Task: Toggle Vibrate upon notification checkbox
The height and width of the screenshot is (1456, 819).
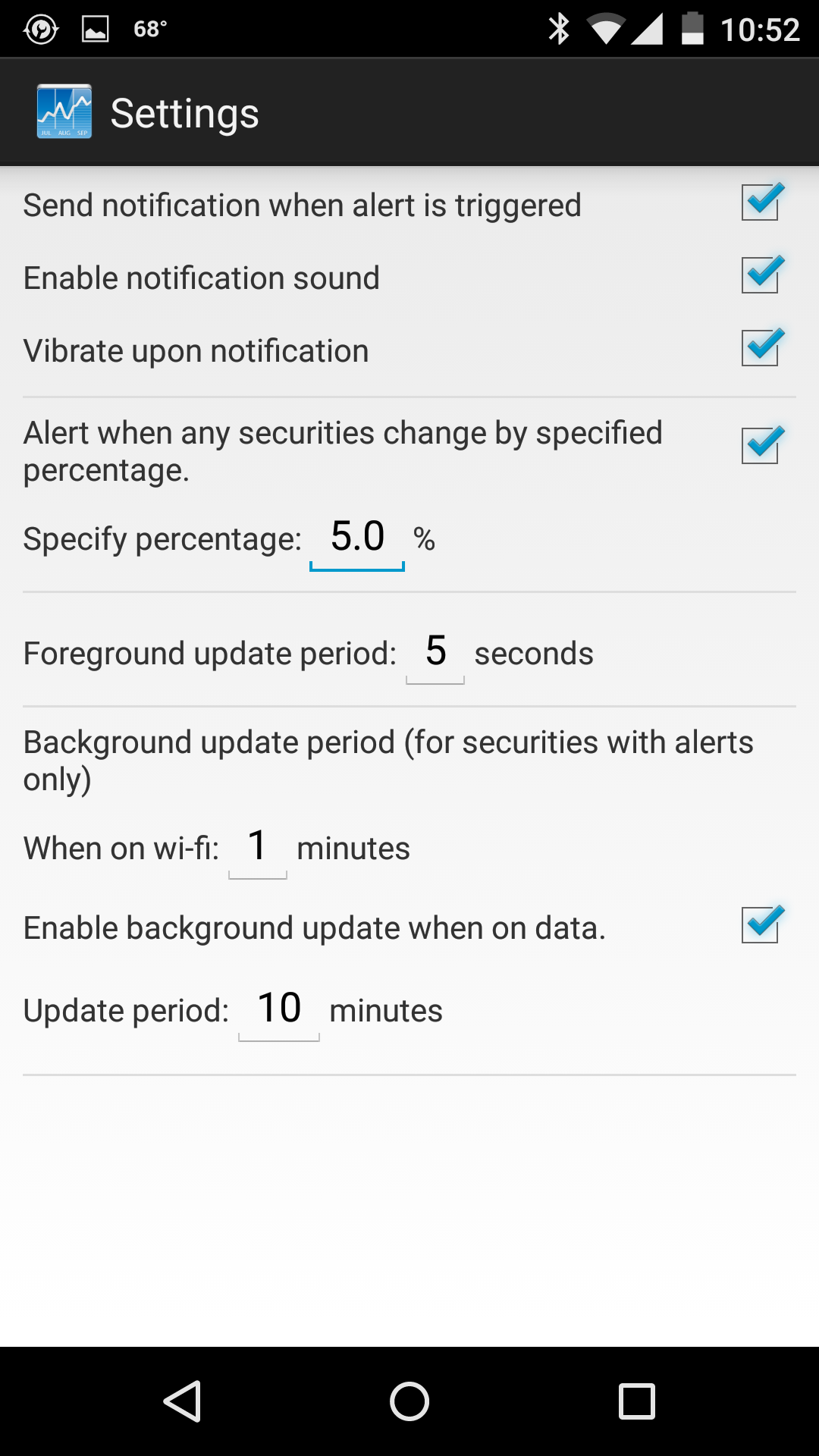Action: point(761,349)
